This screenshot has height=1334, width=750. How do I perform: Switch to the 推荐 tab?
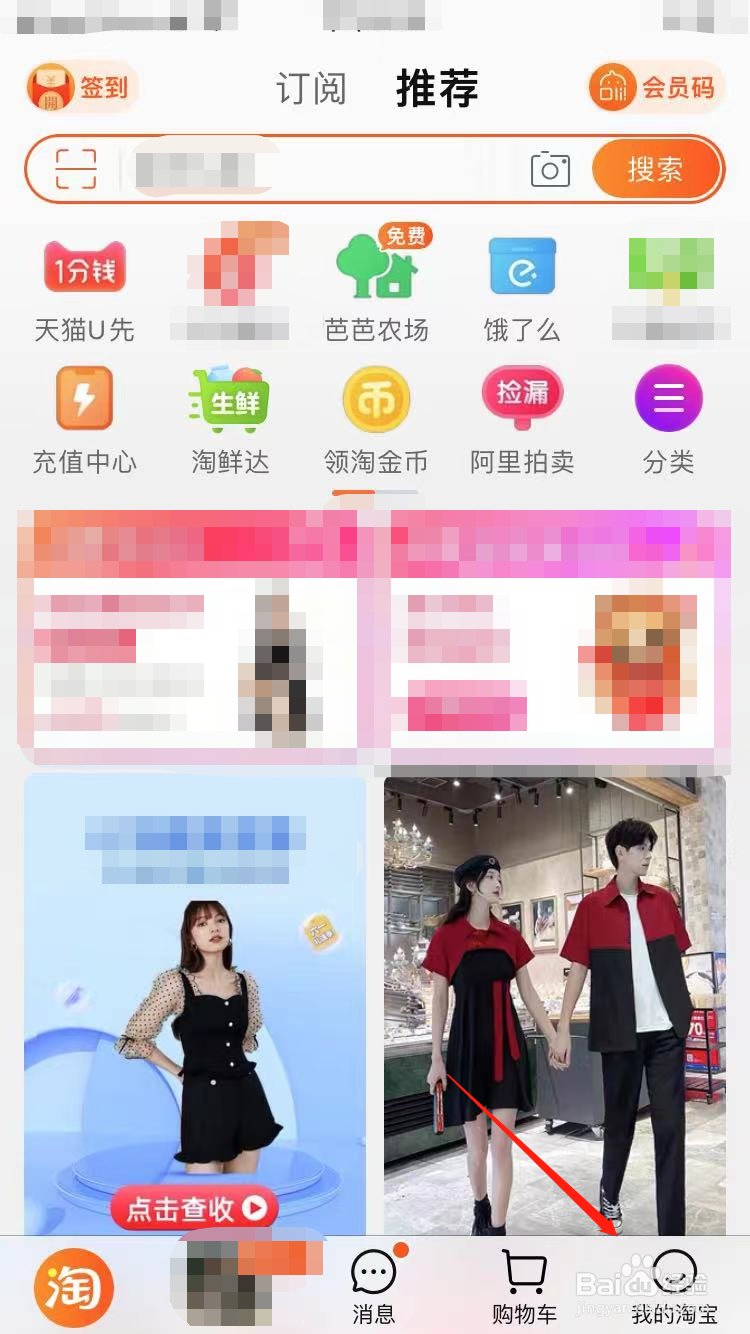click(x=437, y=88)
